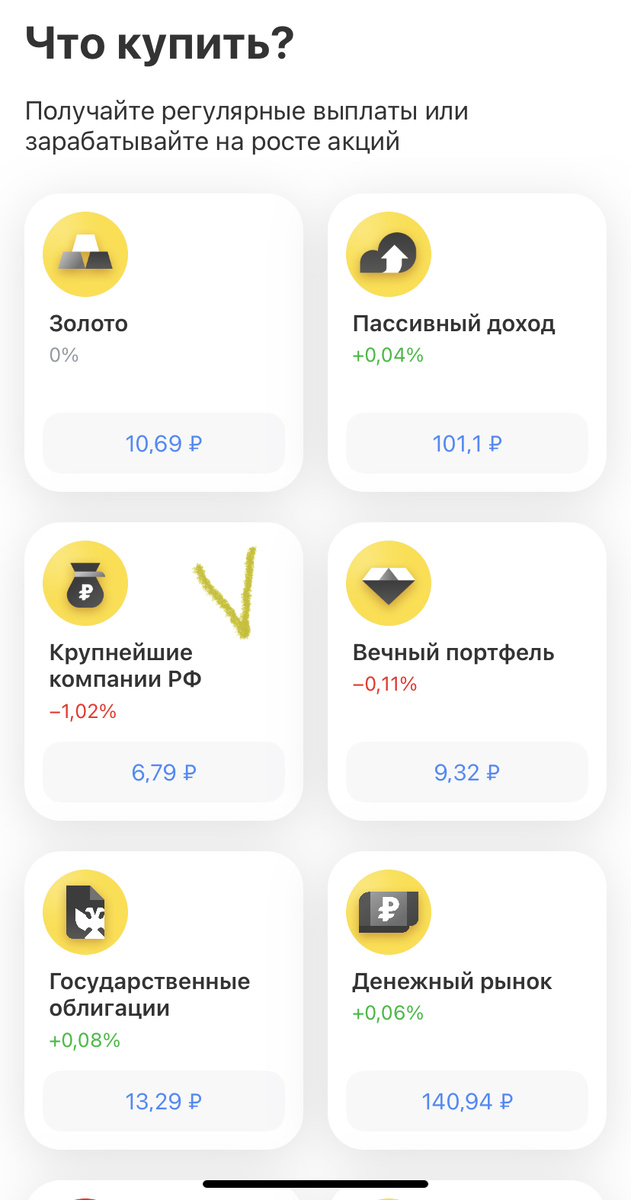The image size is (631, 1200).
Task: Buy Пассивный доход for 101,1 ₽
Action: coord(467,443)
